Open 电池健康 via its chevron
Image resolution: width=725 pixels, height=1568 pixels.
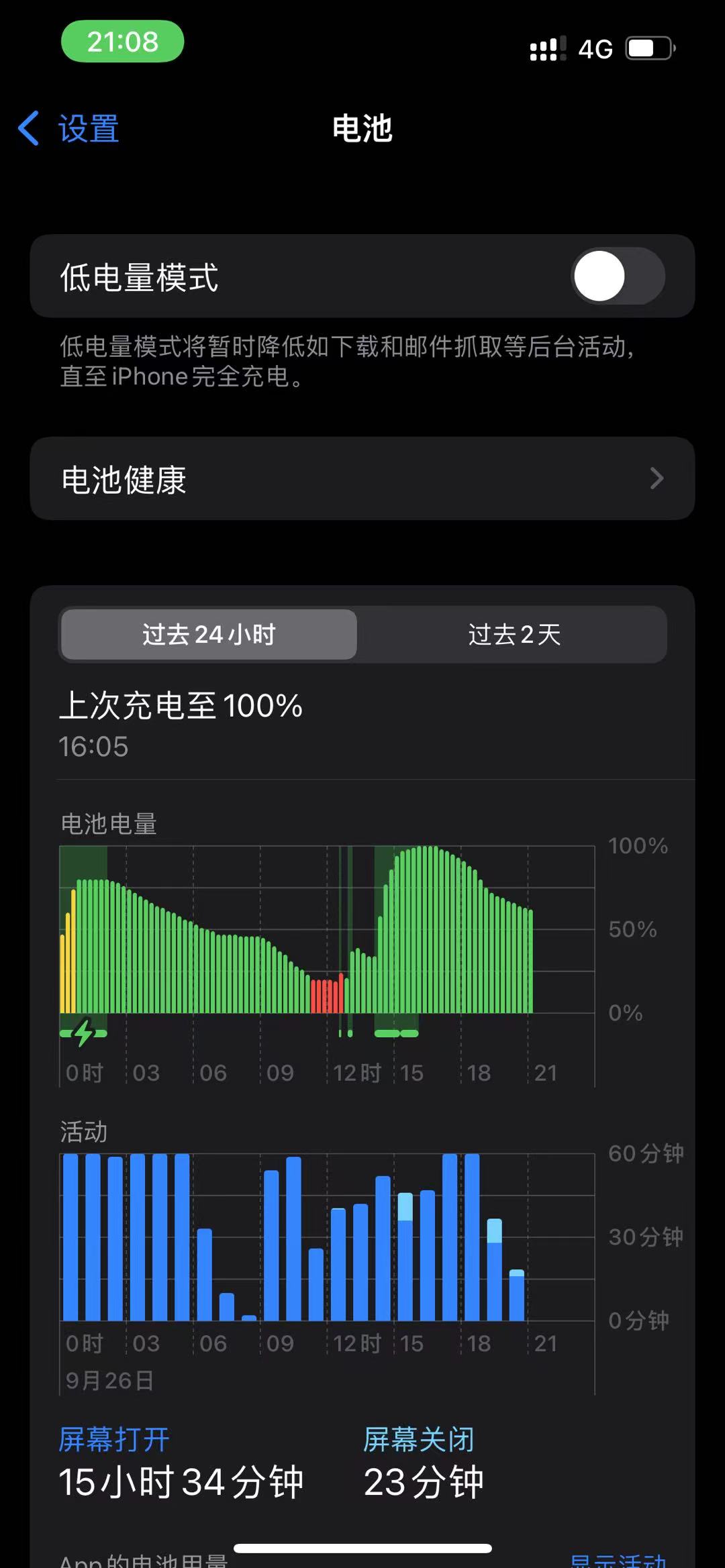pyautogui.click(x=657, y=478)
